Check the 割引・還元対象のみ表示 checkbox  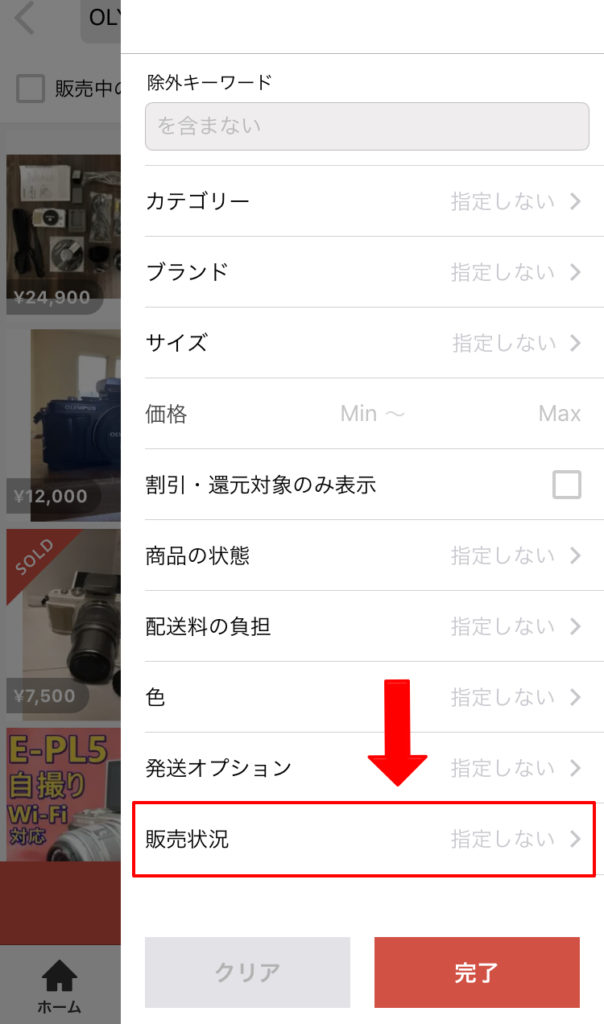click(x=567, y=485)
